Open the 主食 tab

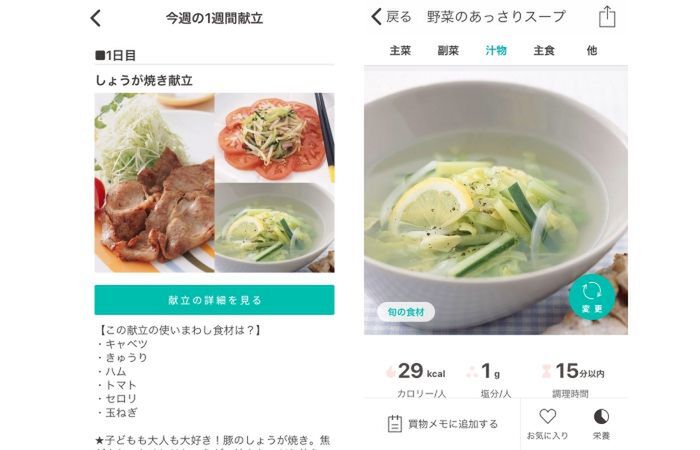(544, 50)
